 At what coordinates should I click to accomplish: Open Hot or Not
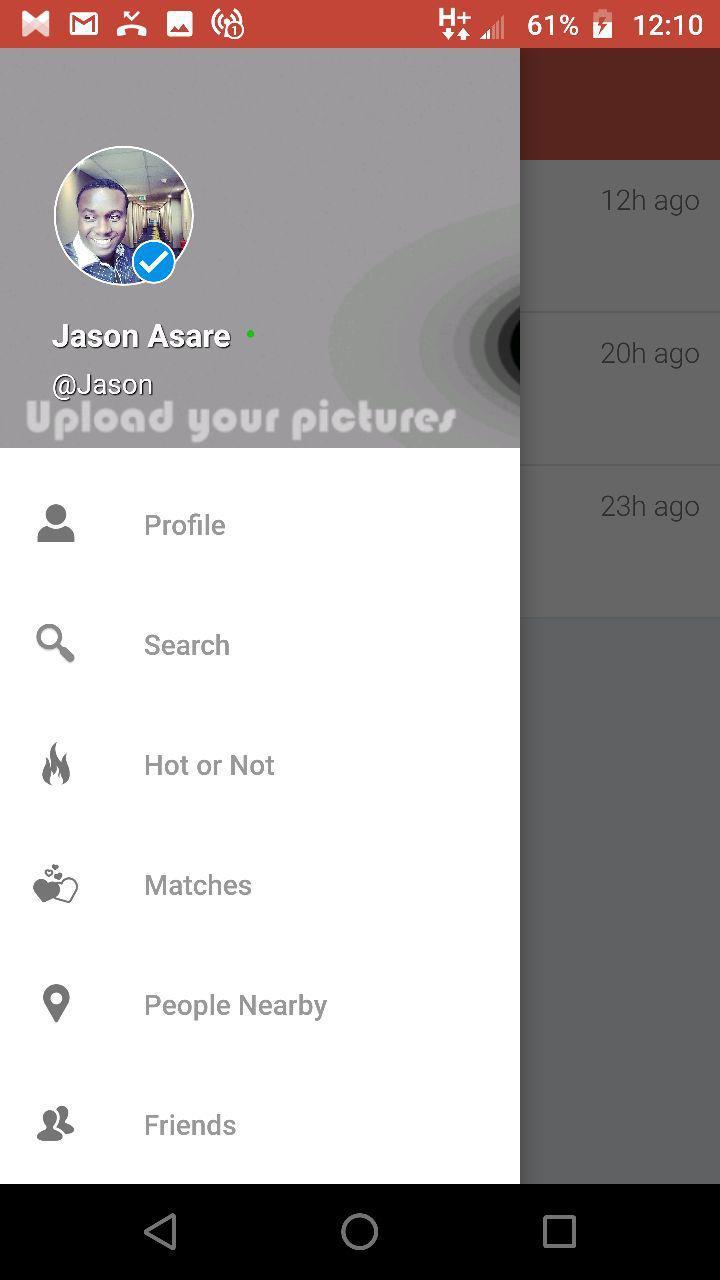tap(208, 765)
